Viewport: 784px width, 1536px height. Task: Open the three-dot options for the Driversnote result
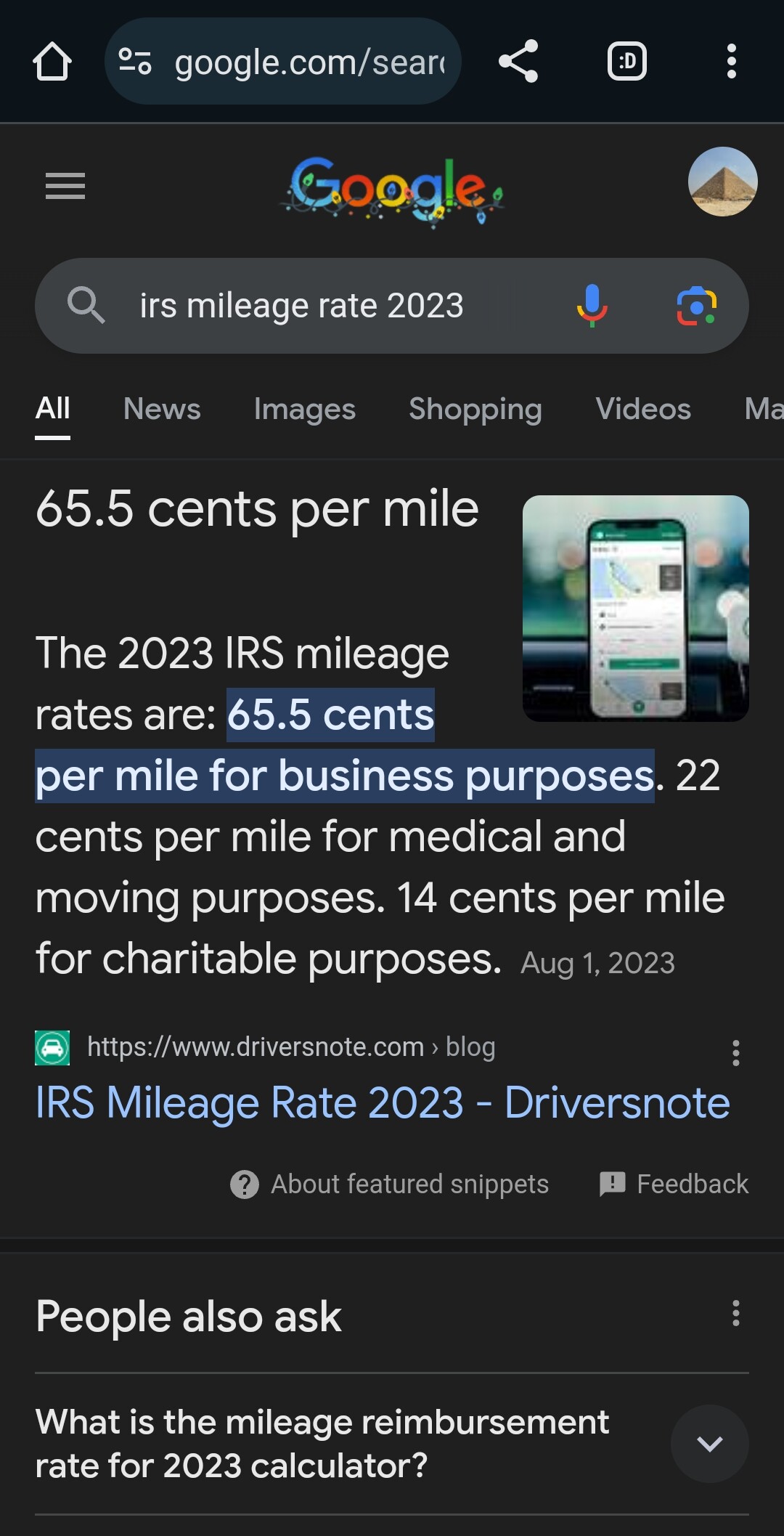[735, 1052]
